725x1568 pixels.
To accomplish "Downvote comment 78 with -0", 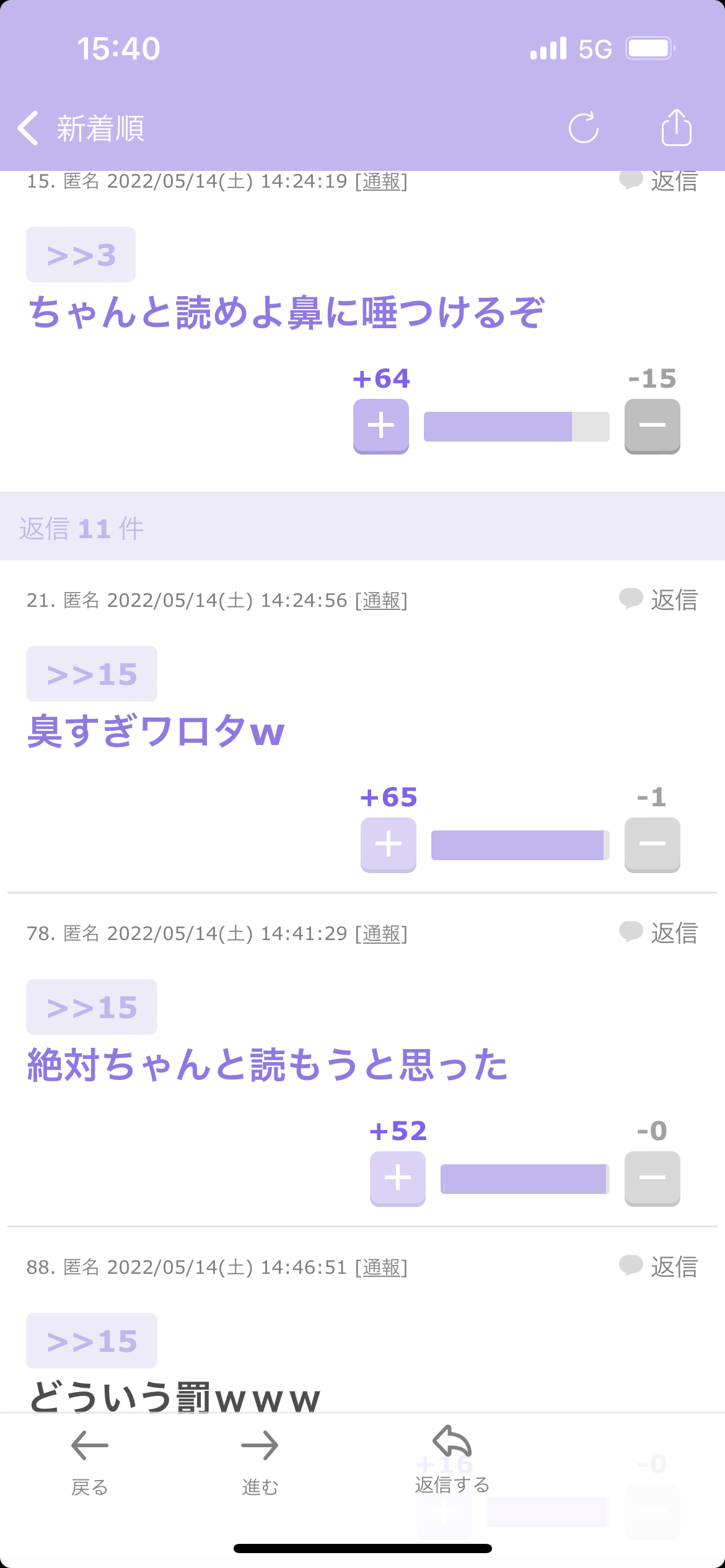I will pyautogui.click(x=652, y=1178).
